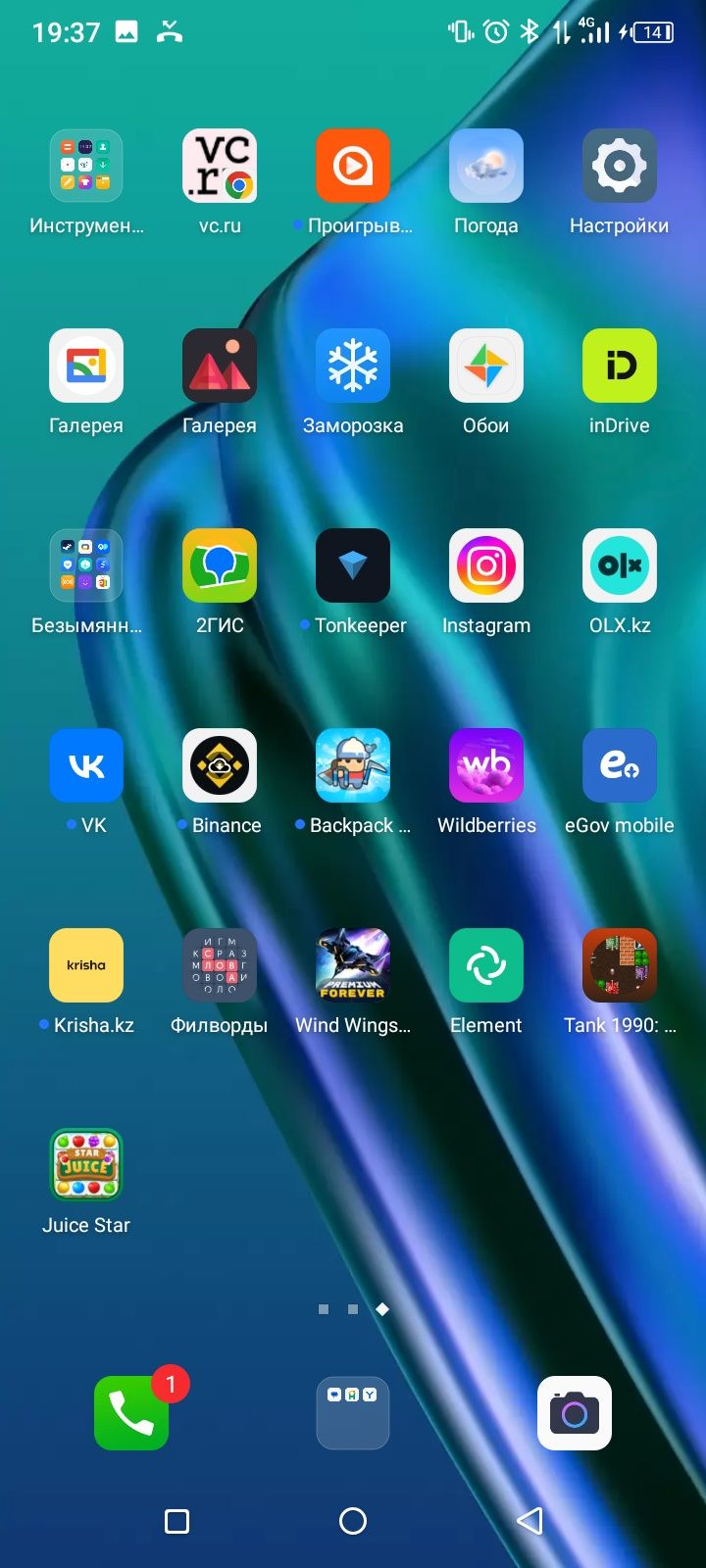Open Krisha.kz

(x=86, y=966)
